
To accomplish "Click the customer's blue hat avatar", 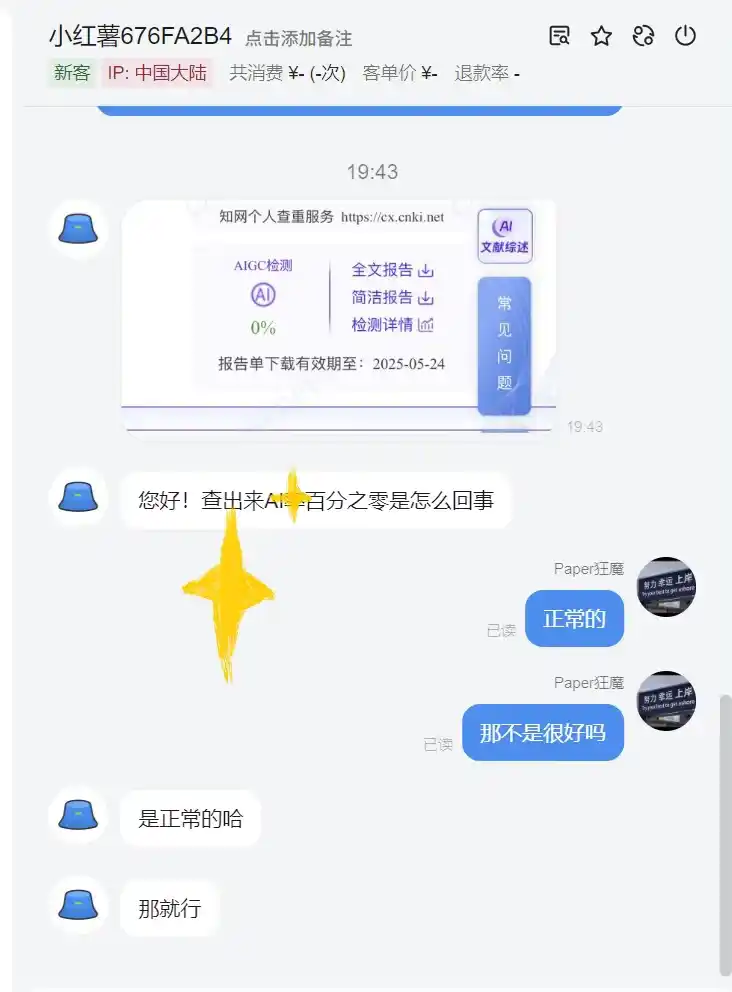I will 78,227.
